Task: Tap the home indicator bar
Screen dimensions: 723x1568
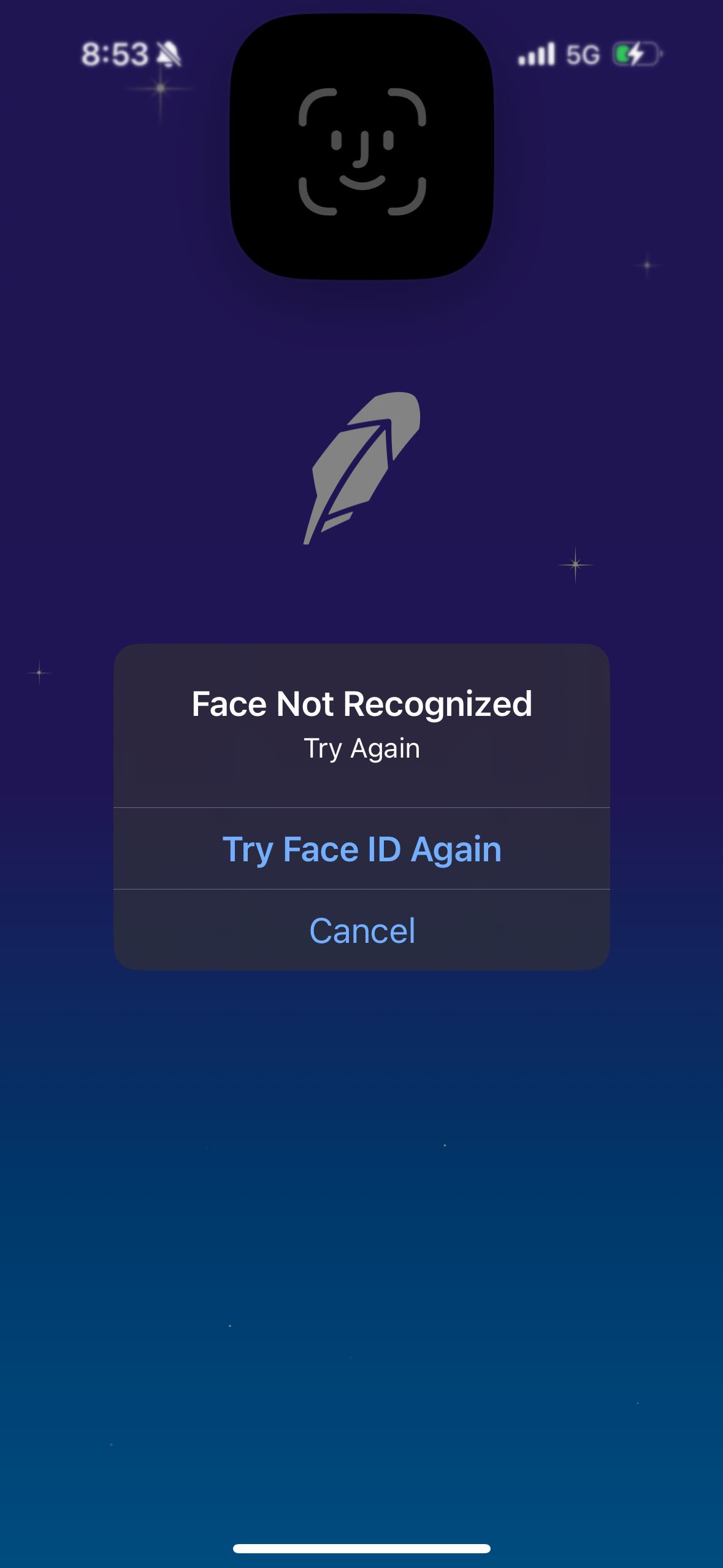Action: 361,1546
